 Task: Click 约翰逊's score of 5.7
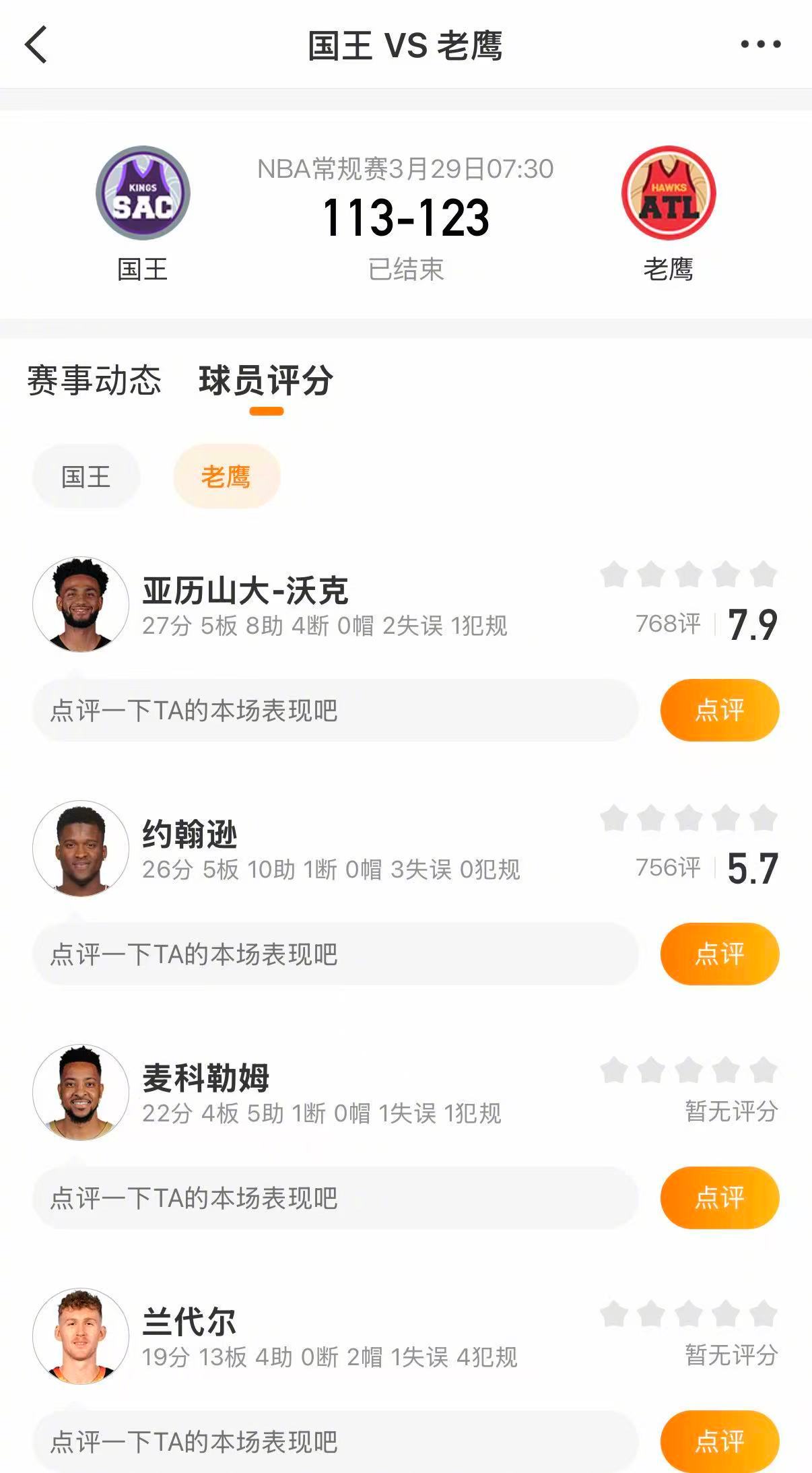(751, 869)
